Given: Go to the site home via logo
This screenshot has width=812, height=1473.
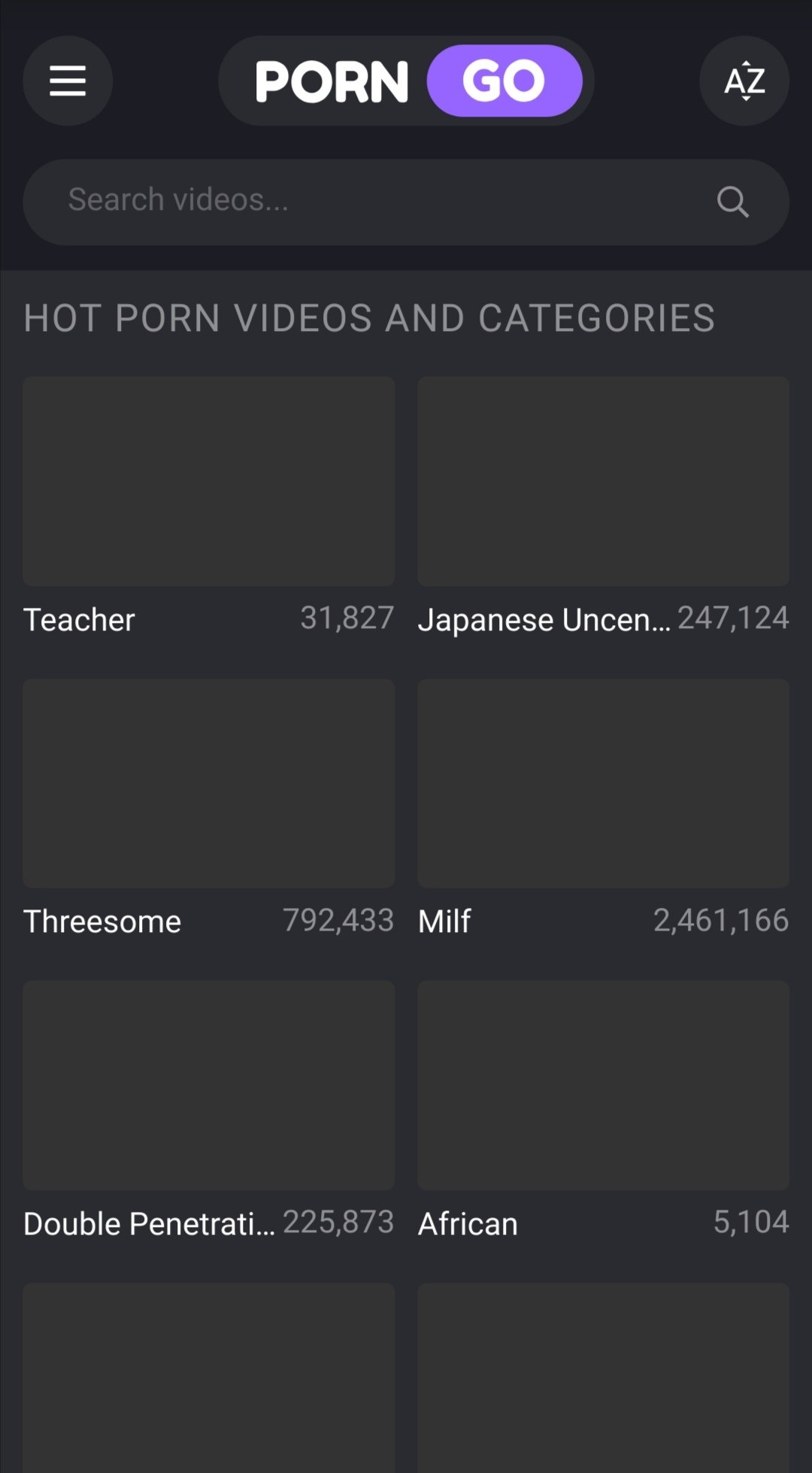Looking at the screenshot, I should [x=406, y=80].
